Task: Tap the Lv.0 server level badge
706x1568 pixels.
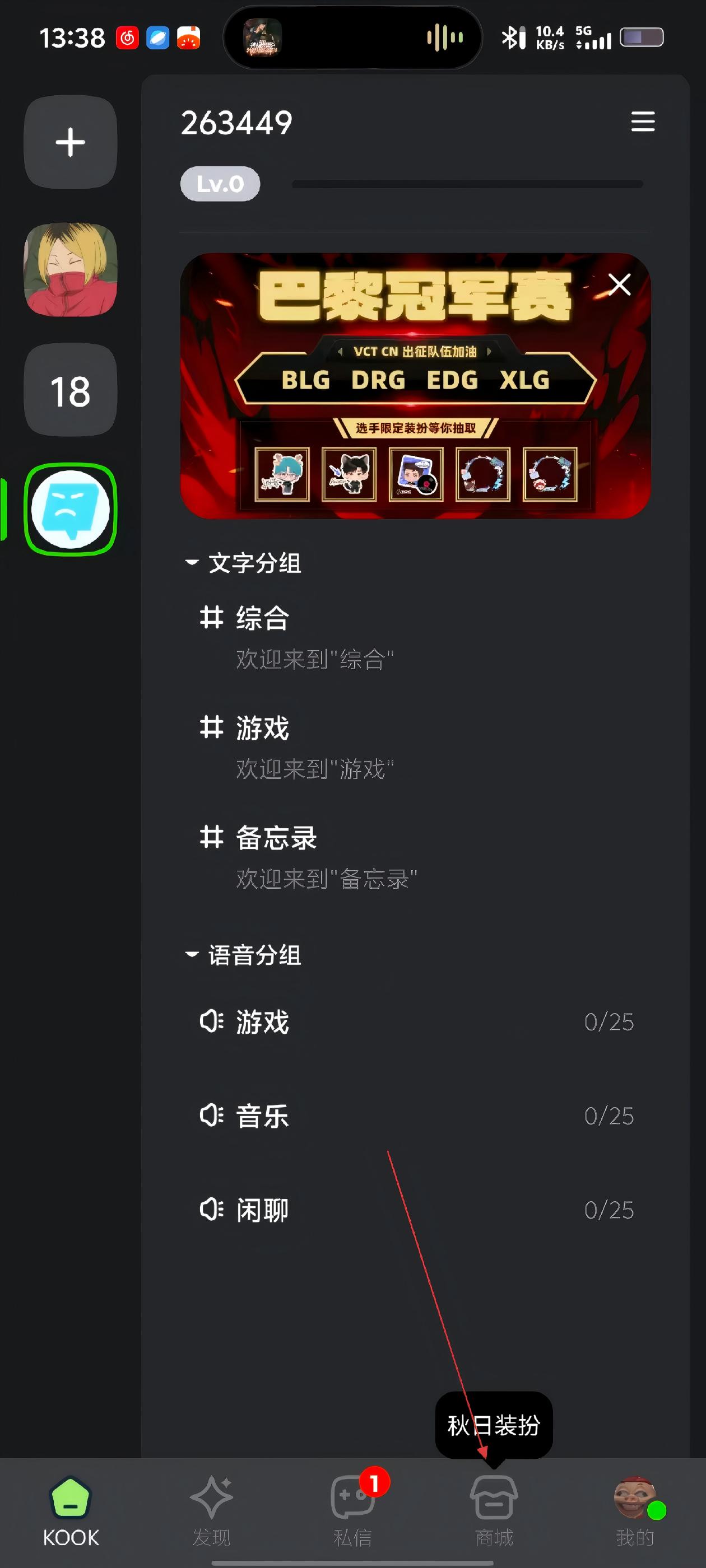Action: tap(220, 184)
